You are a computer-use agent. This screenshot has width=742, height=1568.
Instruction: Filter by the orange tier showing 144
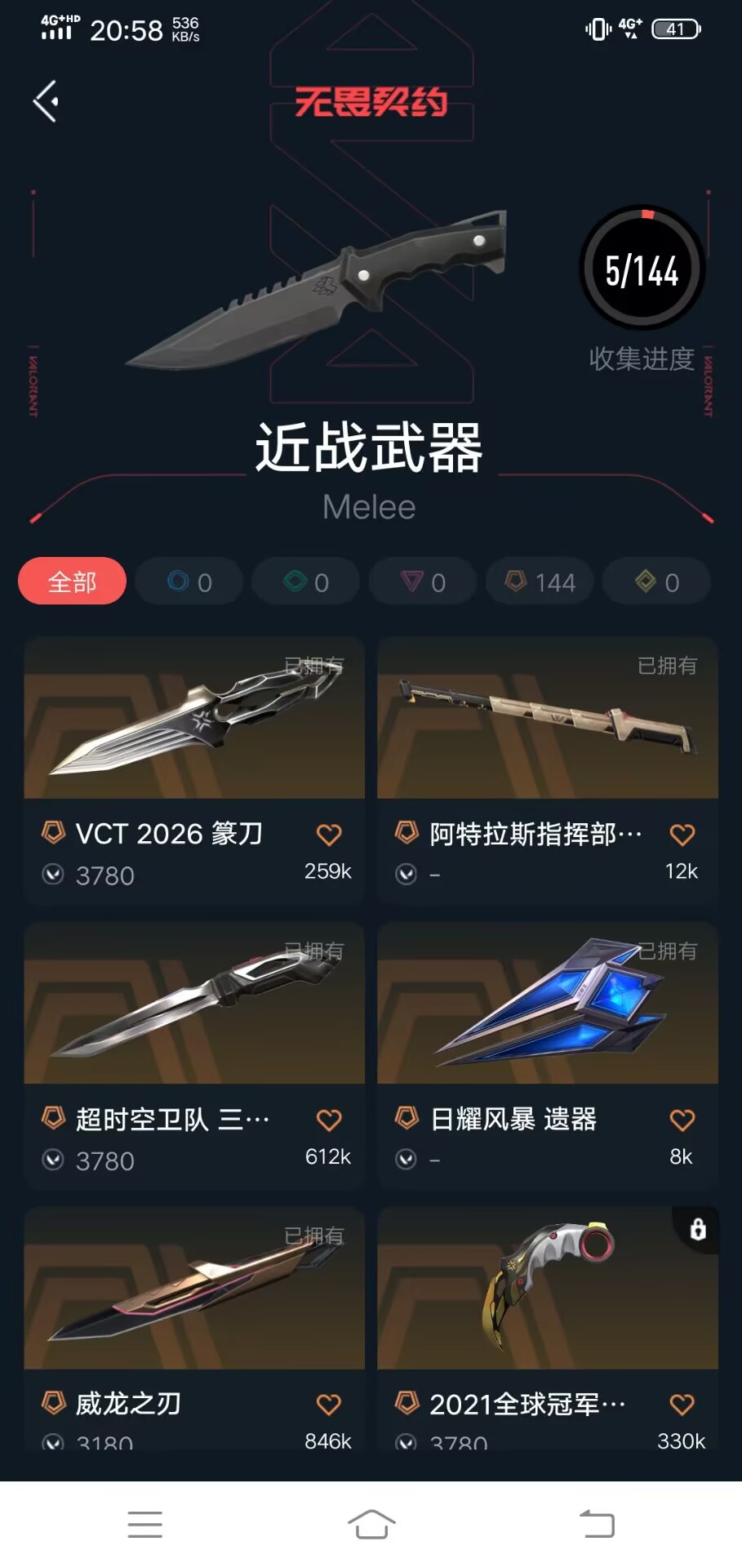(x=539, y=581)
